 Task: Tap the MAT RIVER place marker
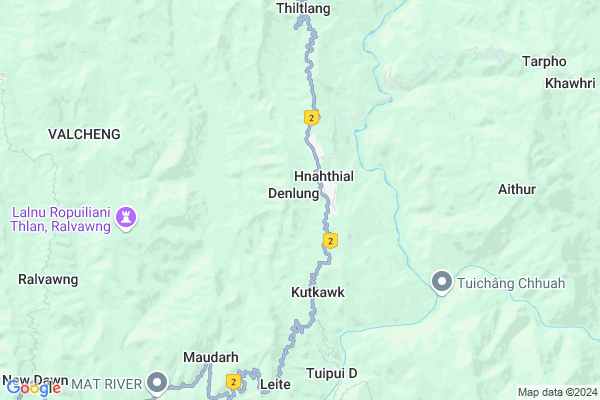157,381
